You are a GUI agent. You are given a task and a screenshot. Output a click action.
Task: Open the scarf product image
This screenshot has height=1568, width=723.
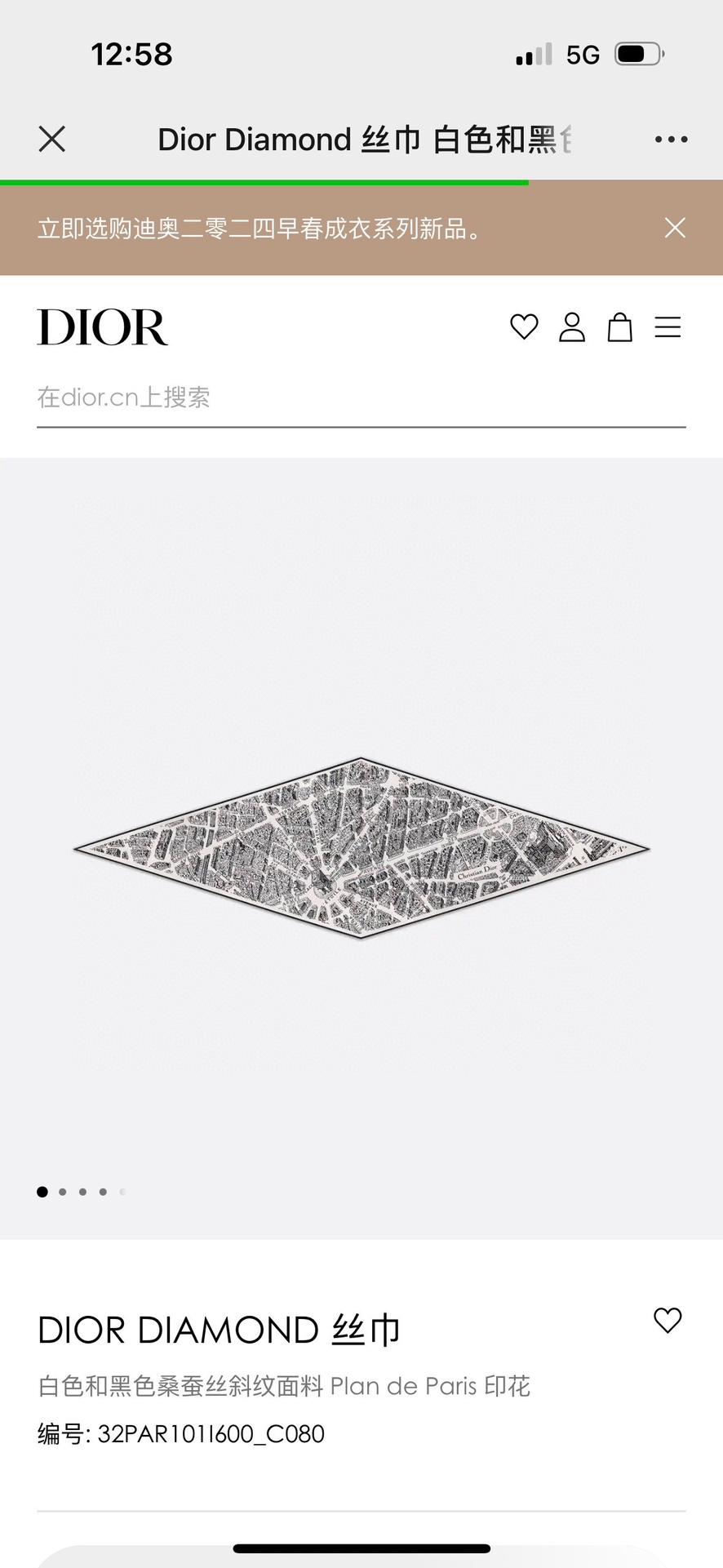(x=361, y=848)
